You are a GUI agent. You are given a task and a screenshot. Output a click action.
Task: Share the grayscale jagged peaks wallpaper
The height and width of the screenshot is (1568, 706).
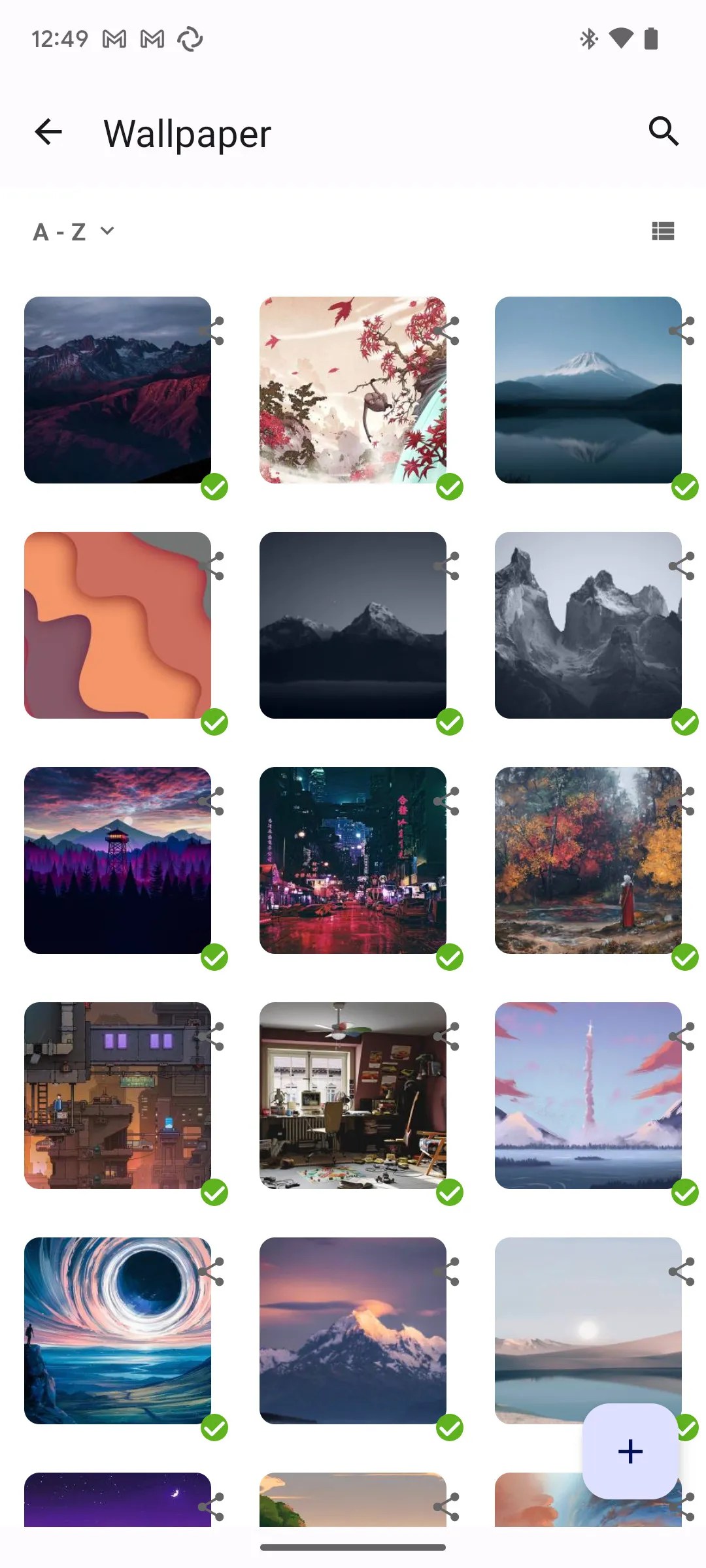pyautogui.click(x=682, y=566)
